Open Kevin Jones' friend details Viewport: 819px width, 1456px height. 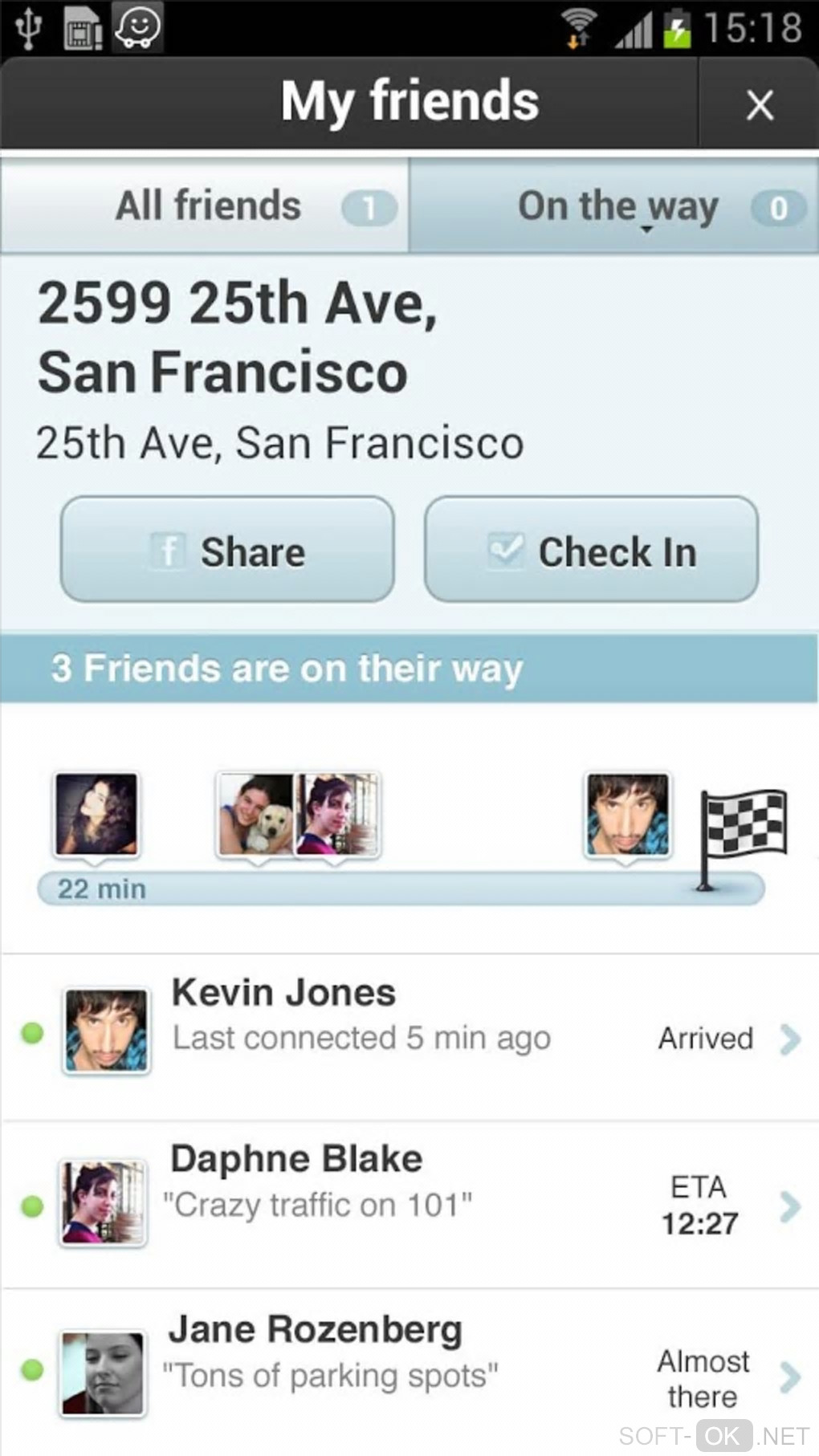[x=409, y=1035]
